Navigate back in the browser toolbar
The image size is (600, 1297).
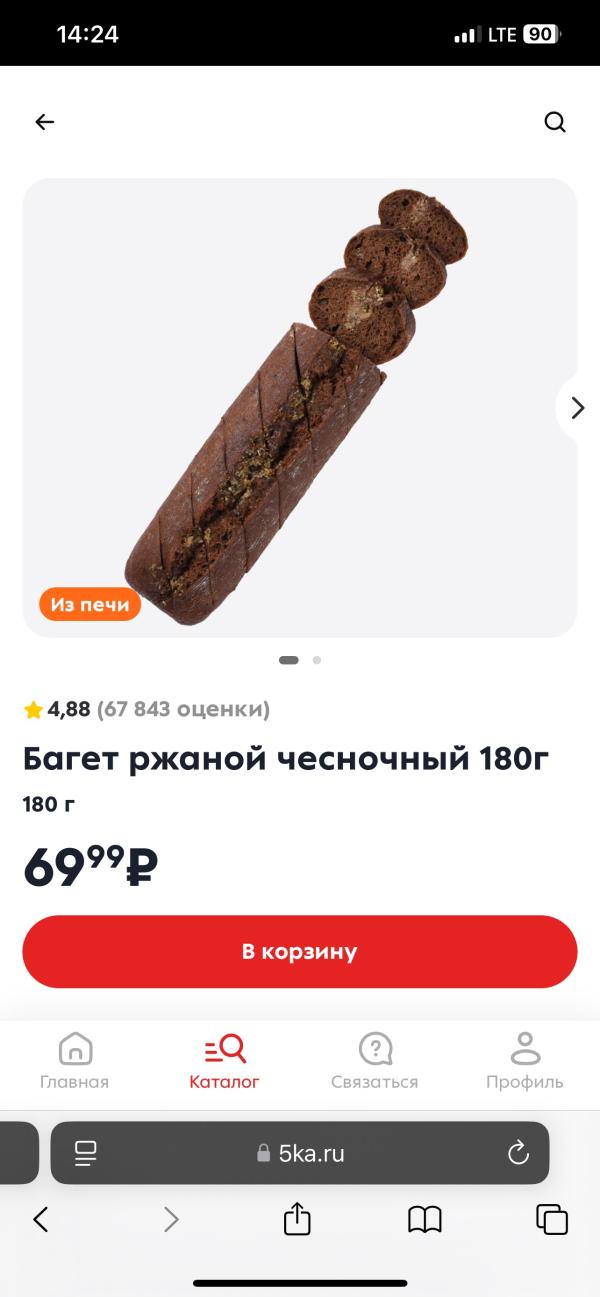[x=41, y=1219]
